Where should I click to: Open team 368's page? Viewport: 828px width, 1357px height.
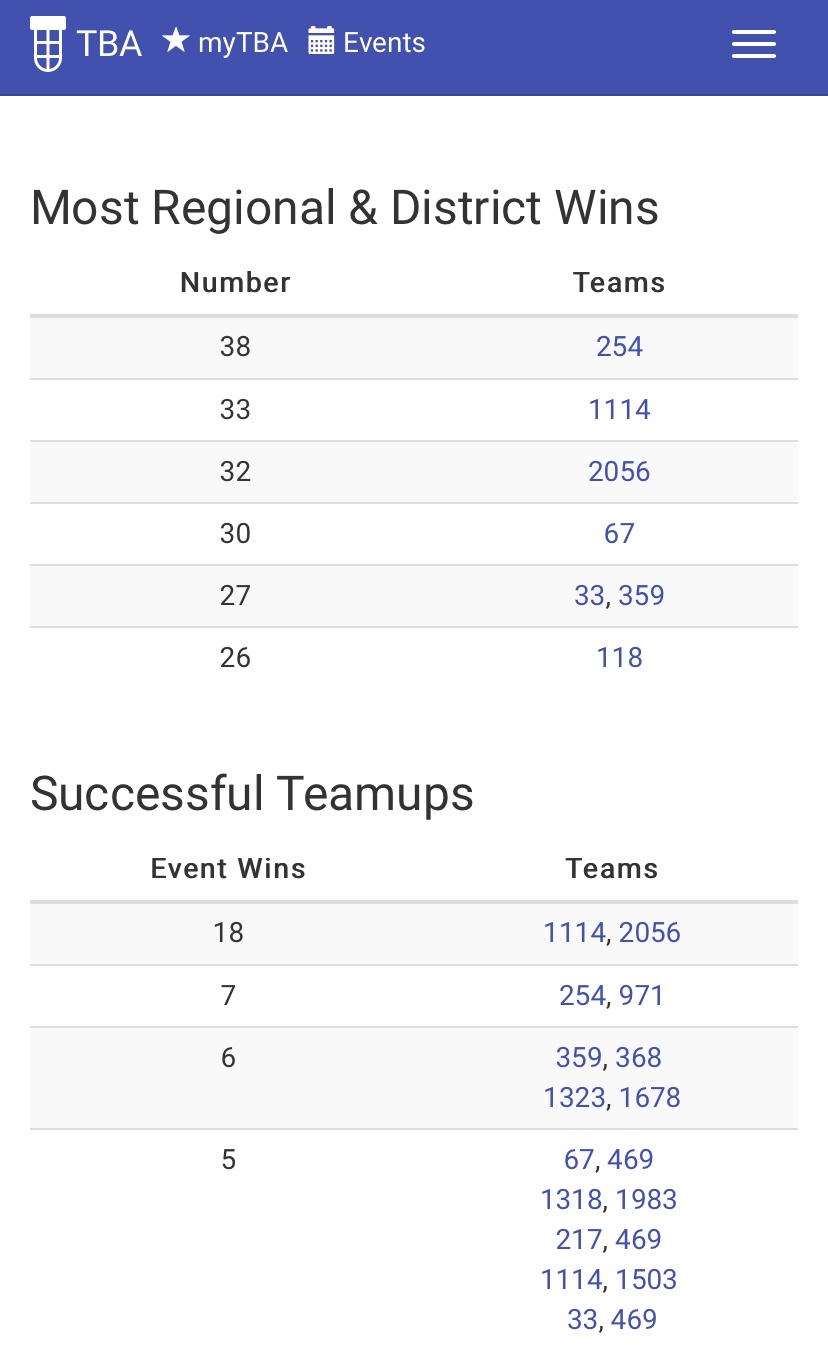click(x=638, y=1057)
